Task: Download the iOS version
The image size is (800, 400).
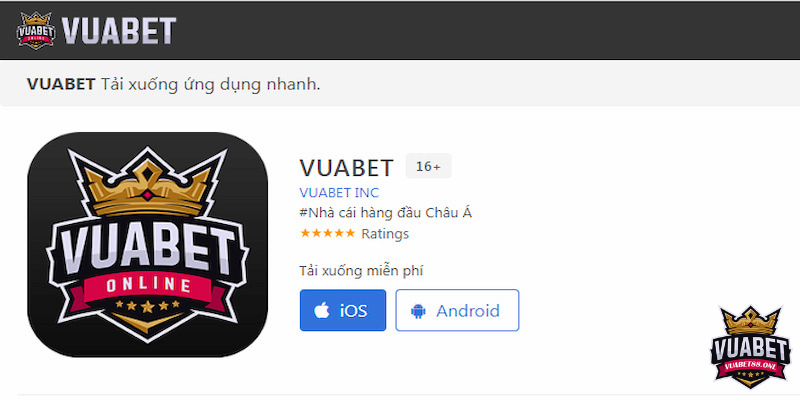Action: [x=343, y=310]
